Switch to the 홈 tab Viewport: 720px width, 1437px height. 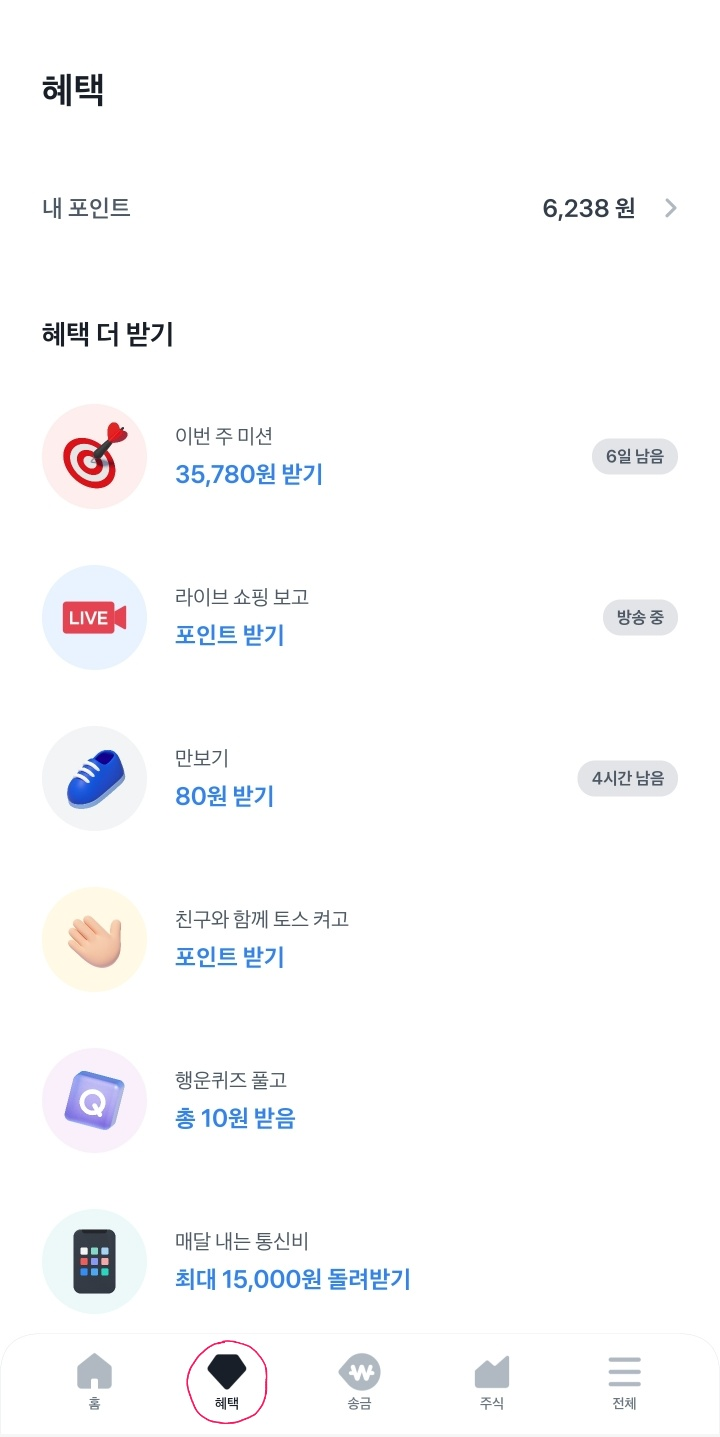pyautogui.click(x=94, y=1382)
